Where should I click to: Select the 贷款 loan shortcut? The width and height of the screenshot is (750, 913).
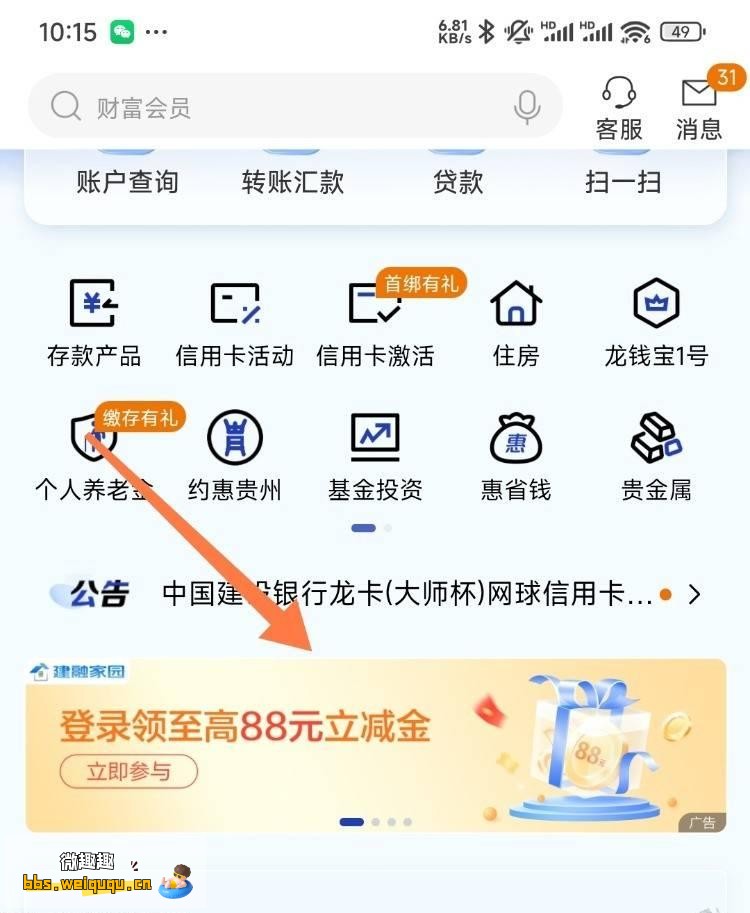click(x=458, y=181)
